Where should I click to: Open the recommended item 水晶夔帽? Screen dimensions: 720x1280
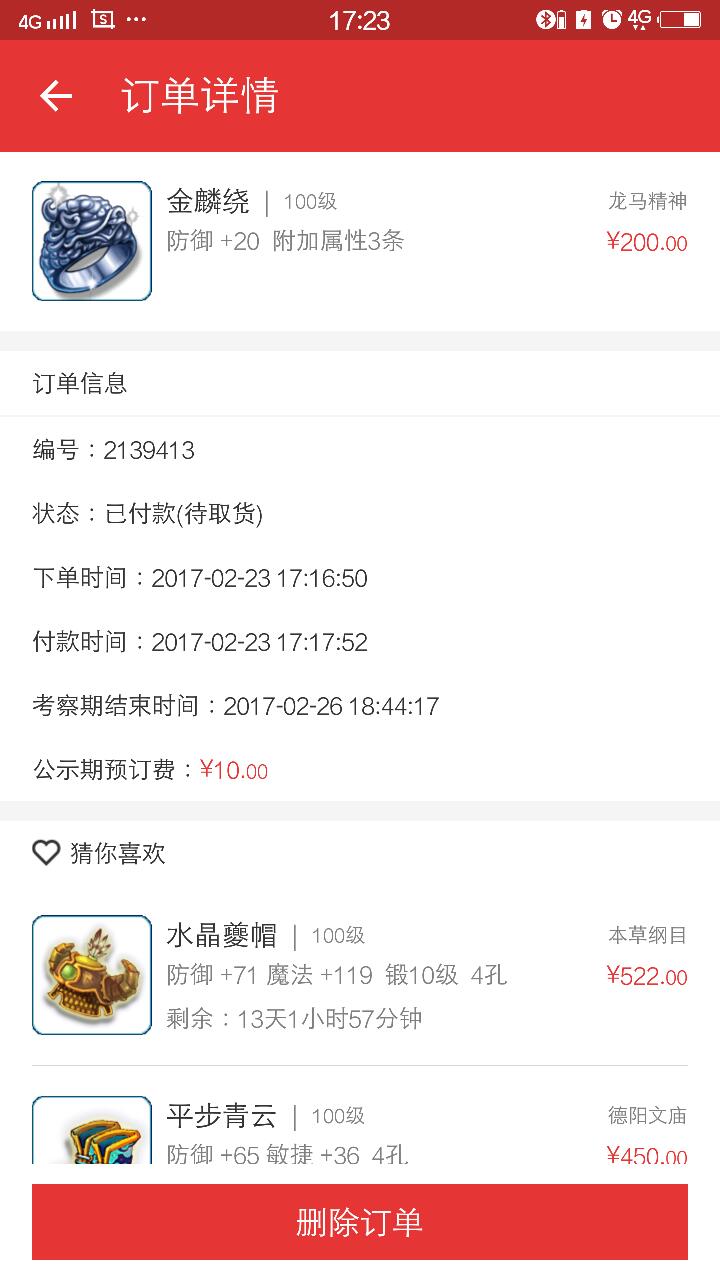(360, 975)
